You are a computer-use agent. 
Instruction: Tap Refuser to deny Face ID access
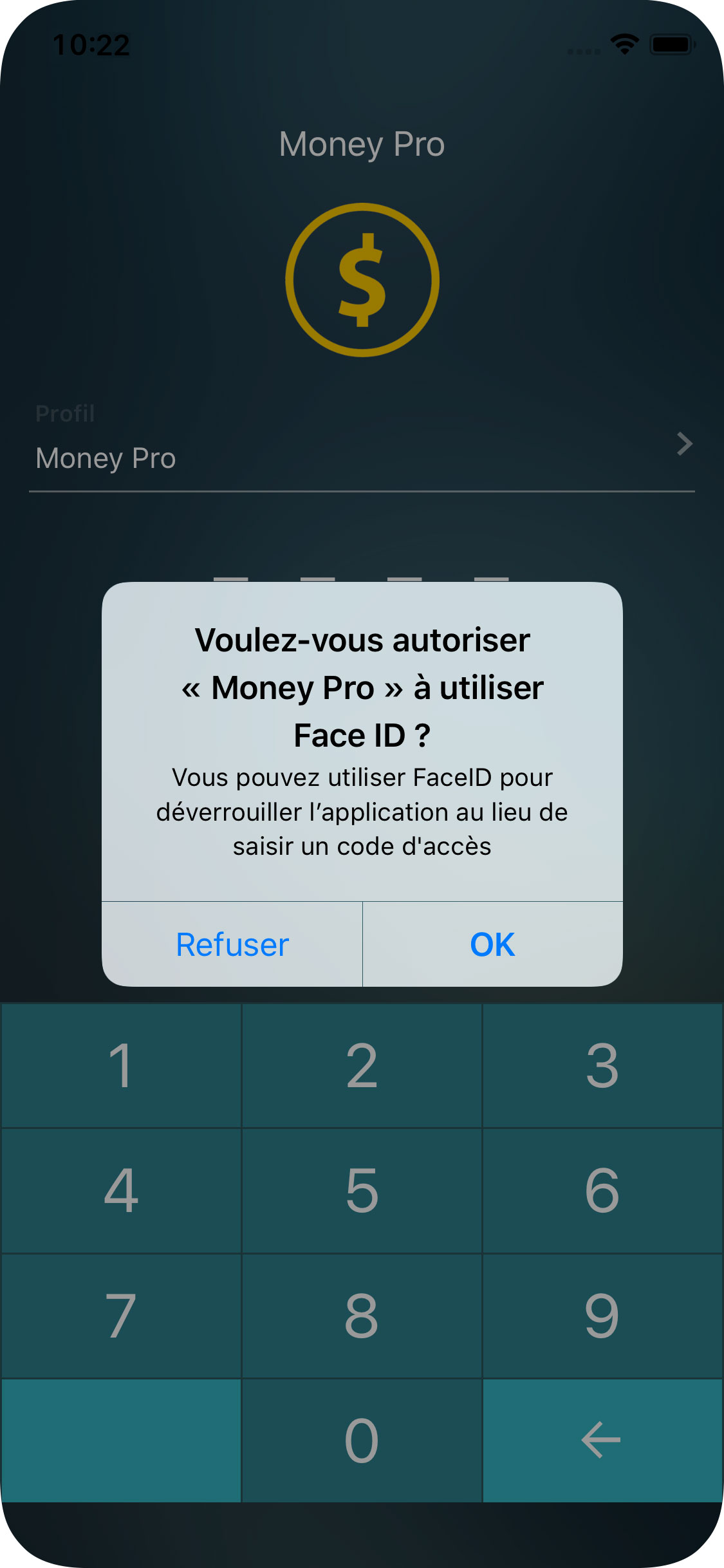(232, 944)
